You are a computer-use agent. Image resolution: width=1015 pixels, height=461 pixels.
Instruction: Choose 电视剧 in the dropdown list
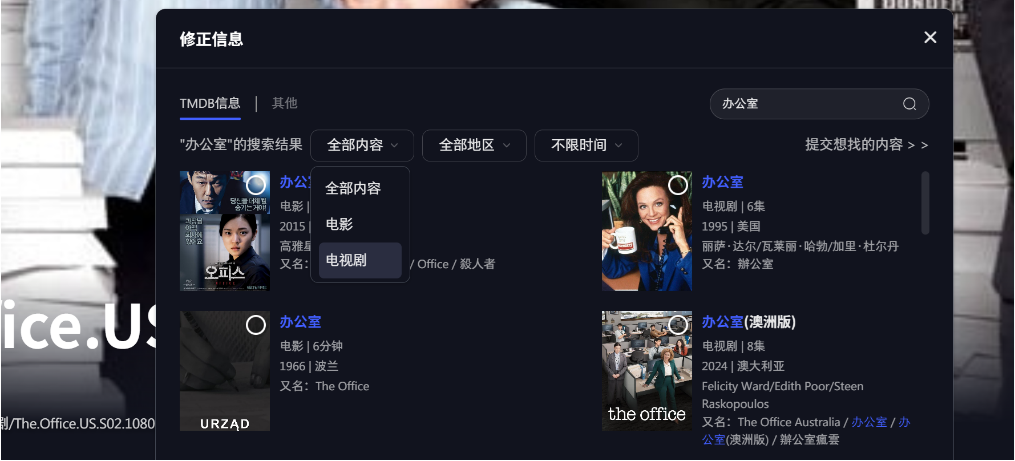coord(347,260)
